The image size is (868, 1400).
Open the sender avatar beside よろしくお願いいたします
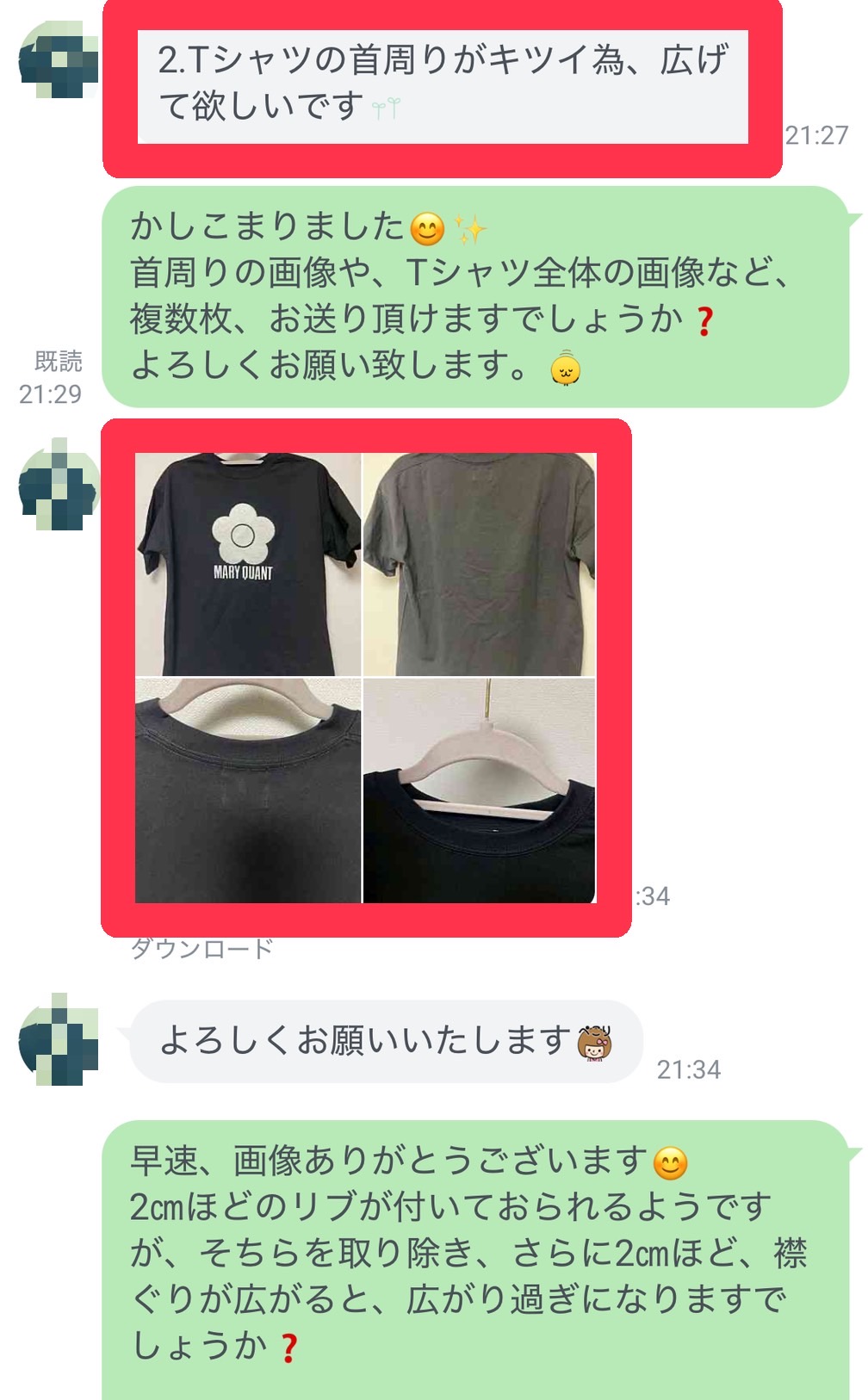pyautogui.click(x=59, y=1039)
